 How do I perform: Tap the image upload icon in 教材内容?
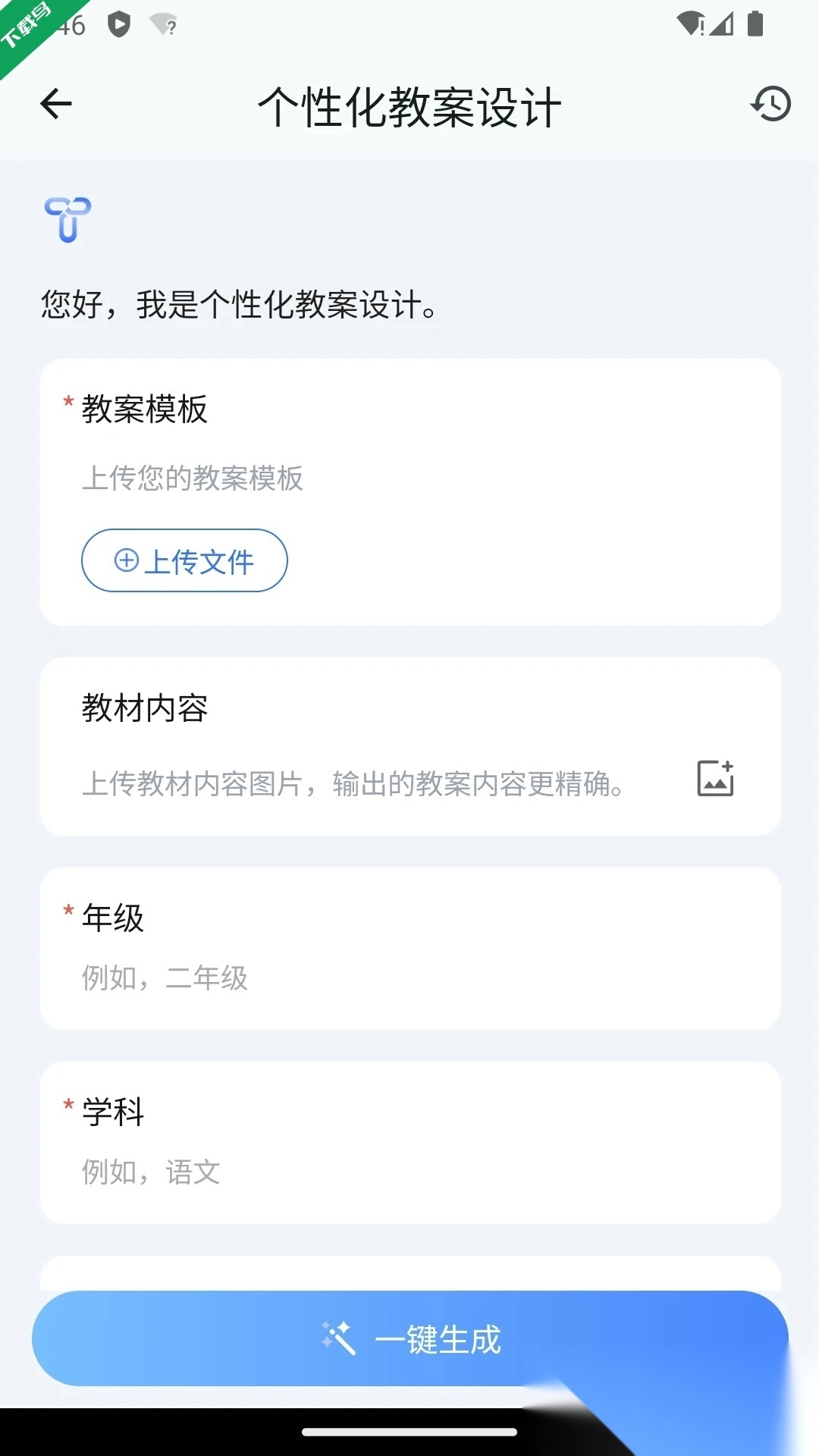point(715,778)
